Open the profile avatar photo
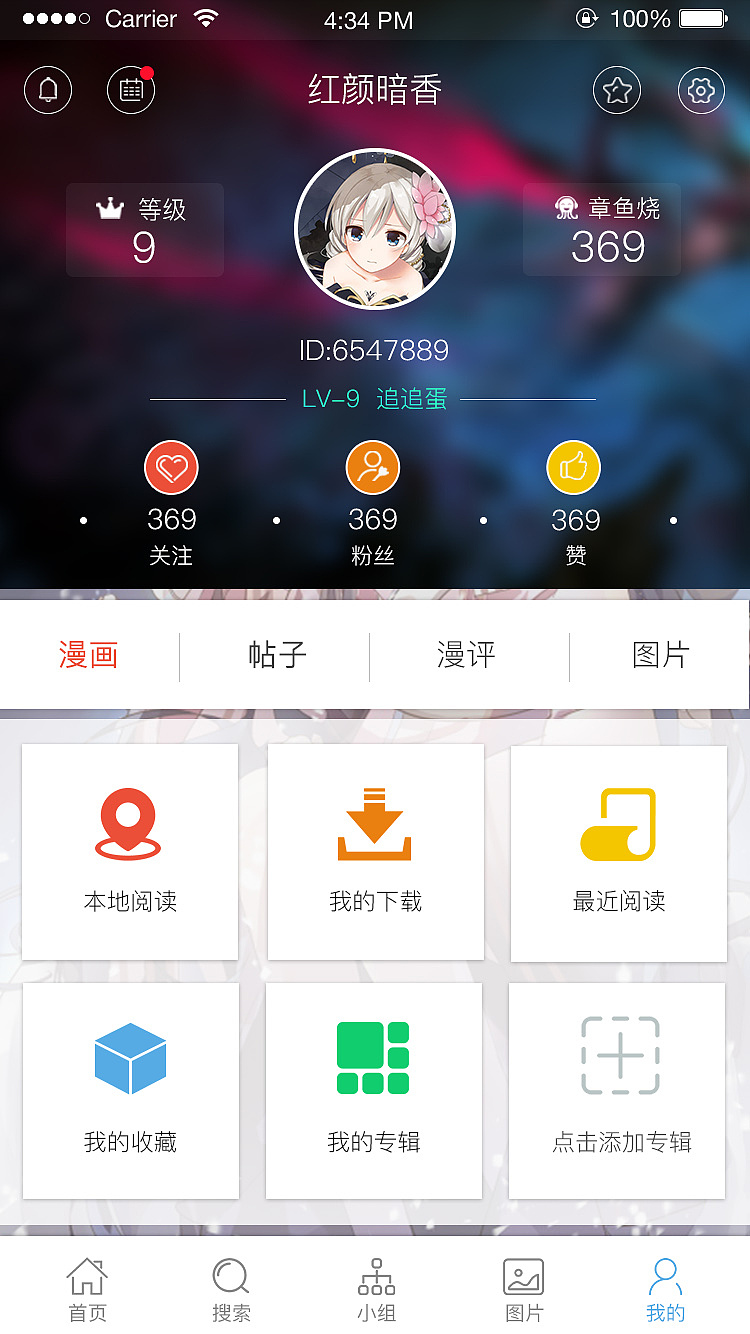 (375, 229)
